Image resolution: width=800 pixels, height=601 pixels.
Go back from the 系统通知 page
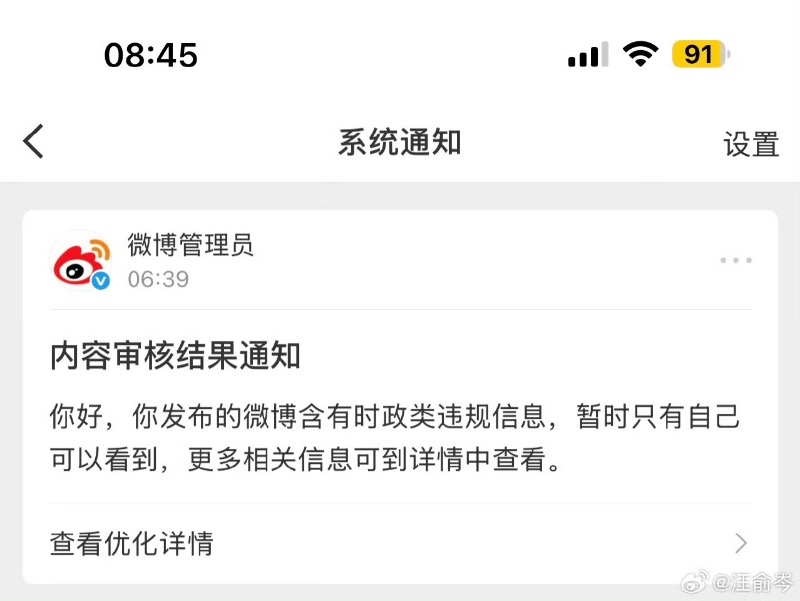click(34, 142)
